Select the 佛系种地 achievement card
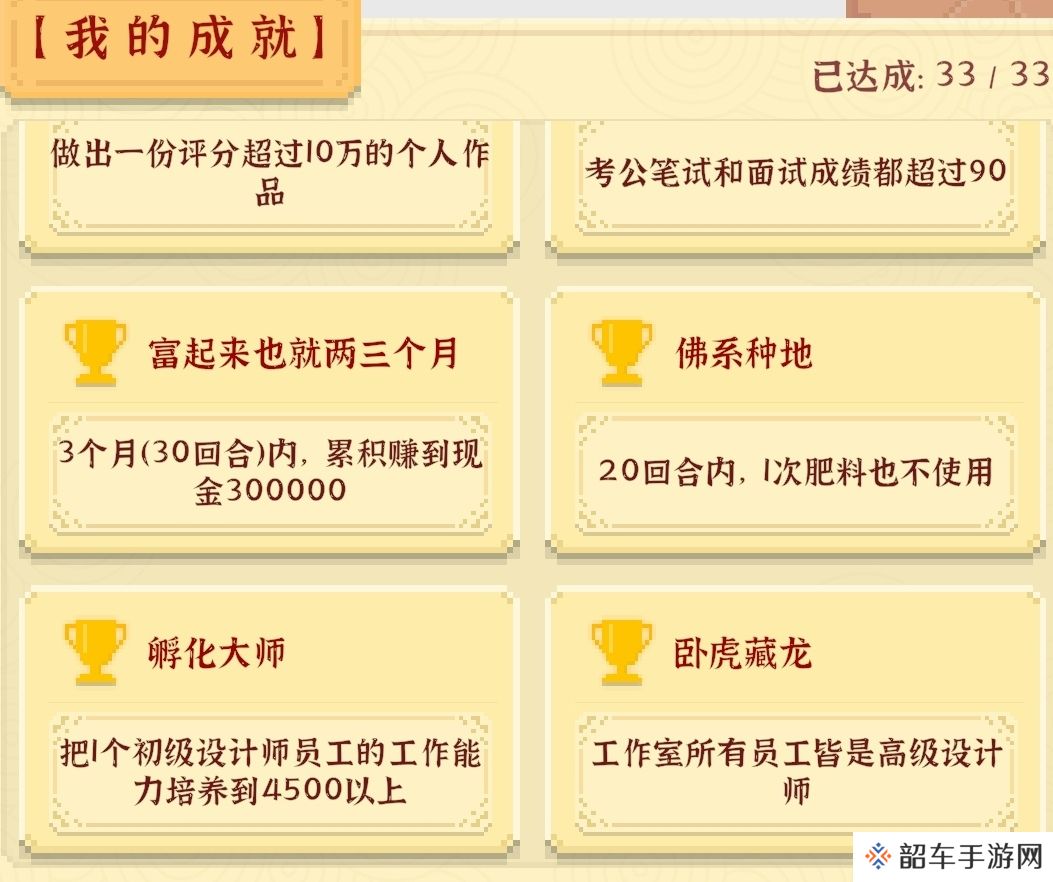Screen dimensions: 1053x882 click(x=796, y=422)
